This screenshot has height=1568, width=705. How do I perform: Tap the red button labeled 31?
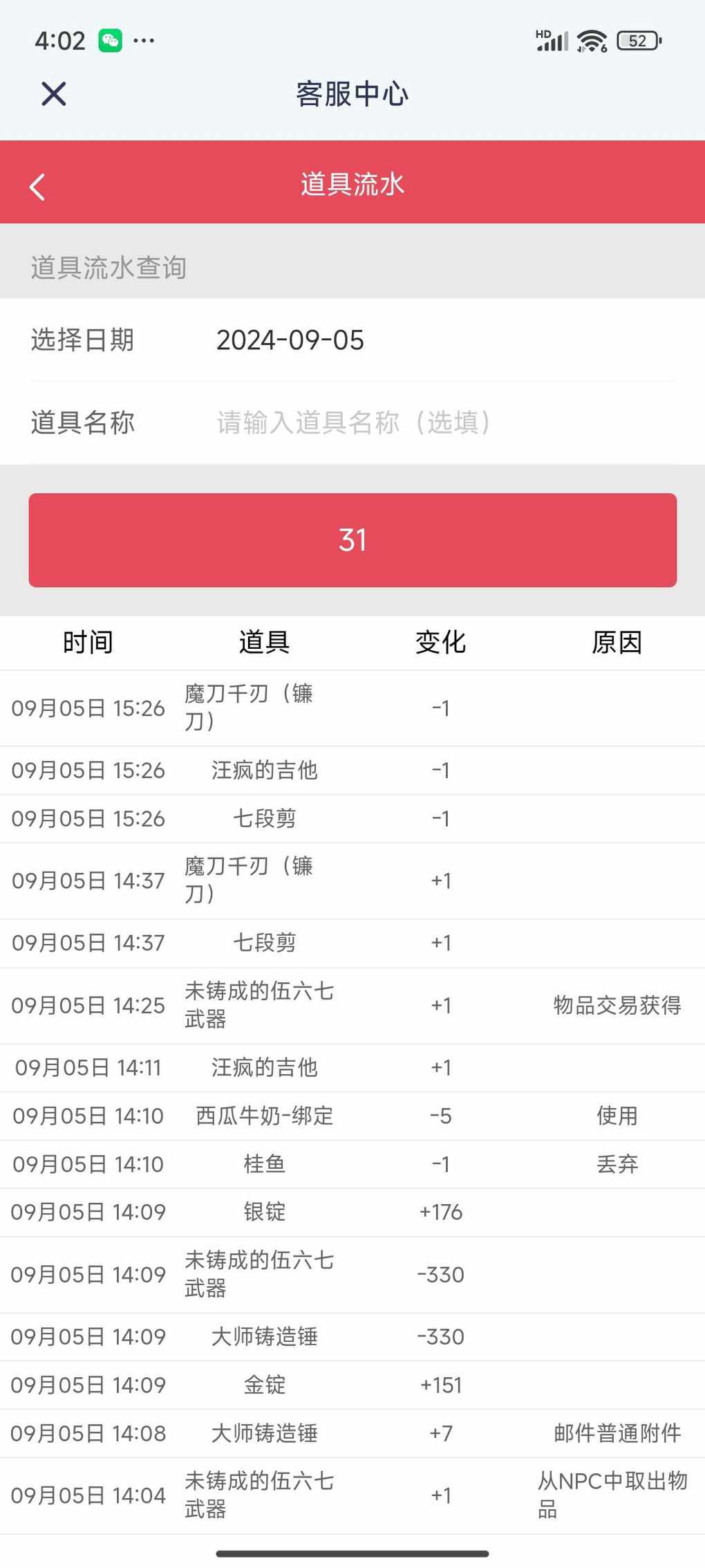(x=352, y=539)
